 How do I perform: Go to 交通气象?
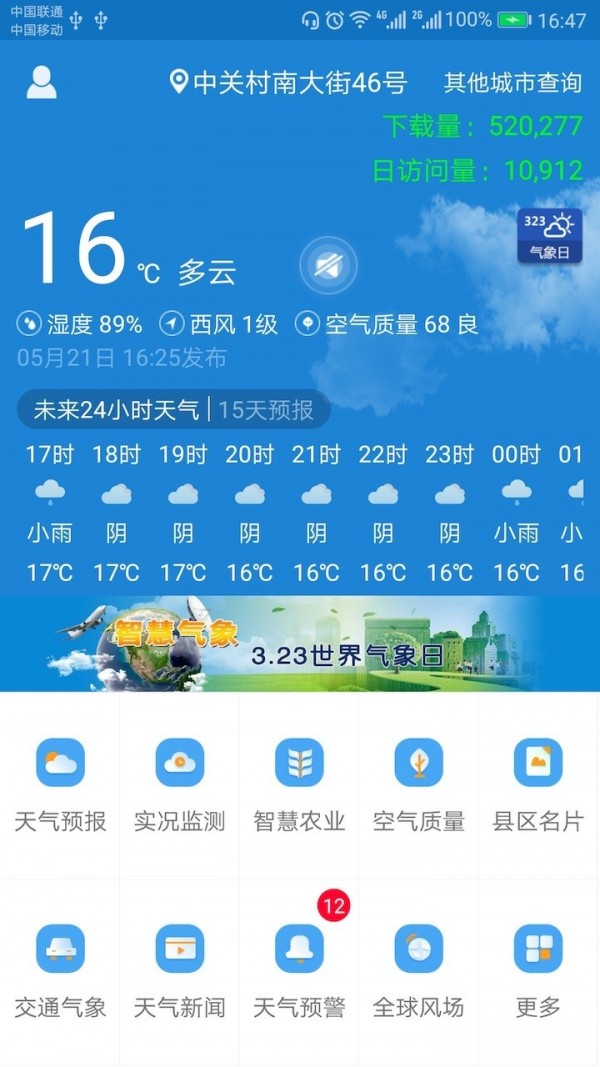60,971
